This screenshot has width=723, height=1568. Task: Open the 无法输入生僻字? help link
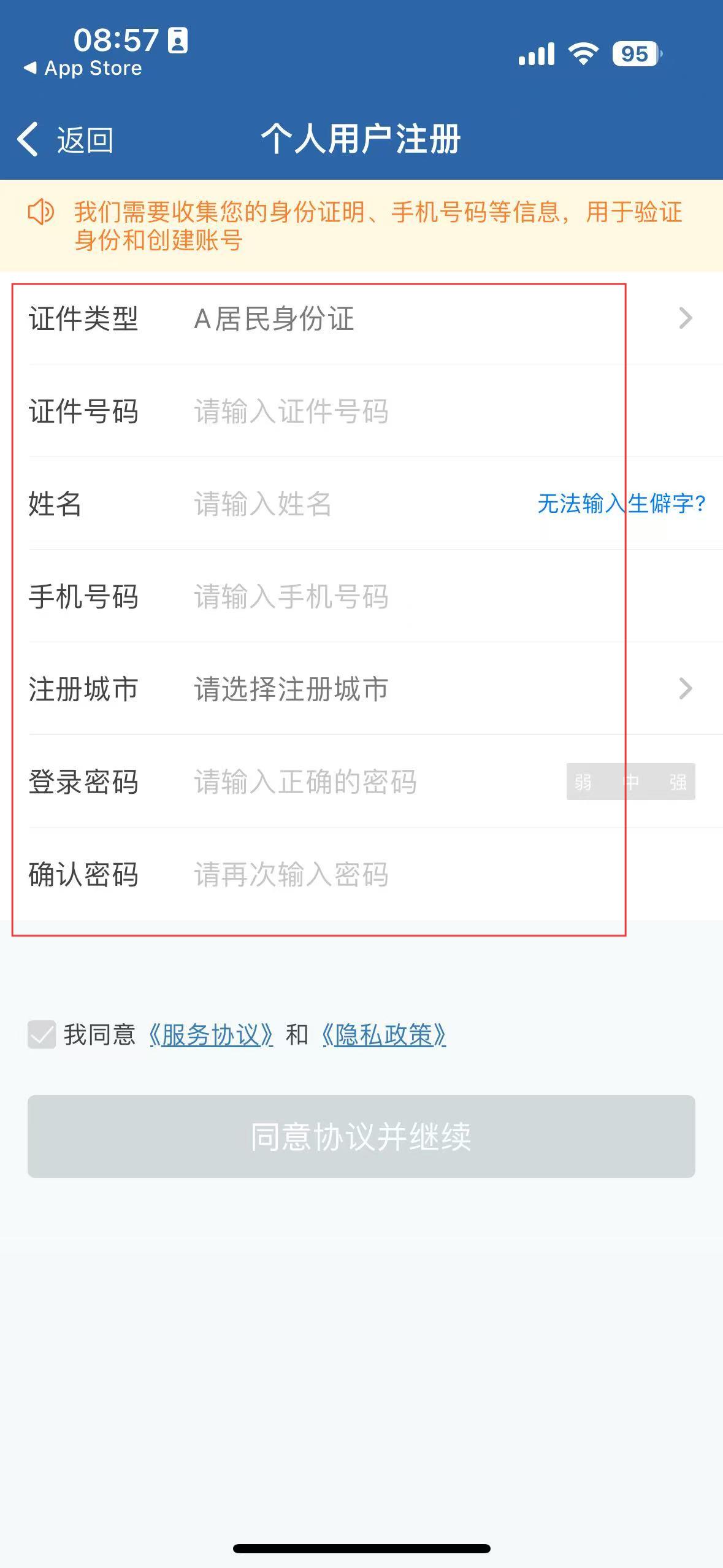(621, 504)
